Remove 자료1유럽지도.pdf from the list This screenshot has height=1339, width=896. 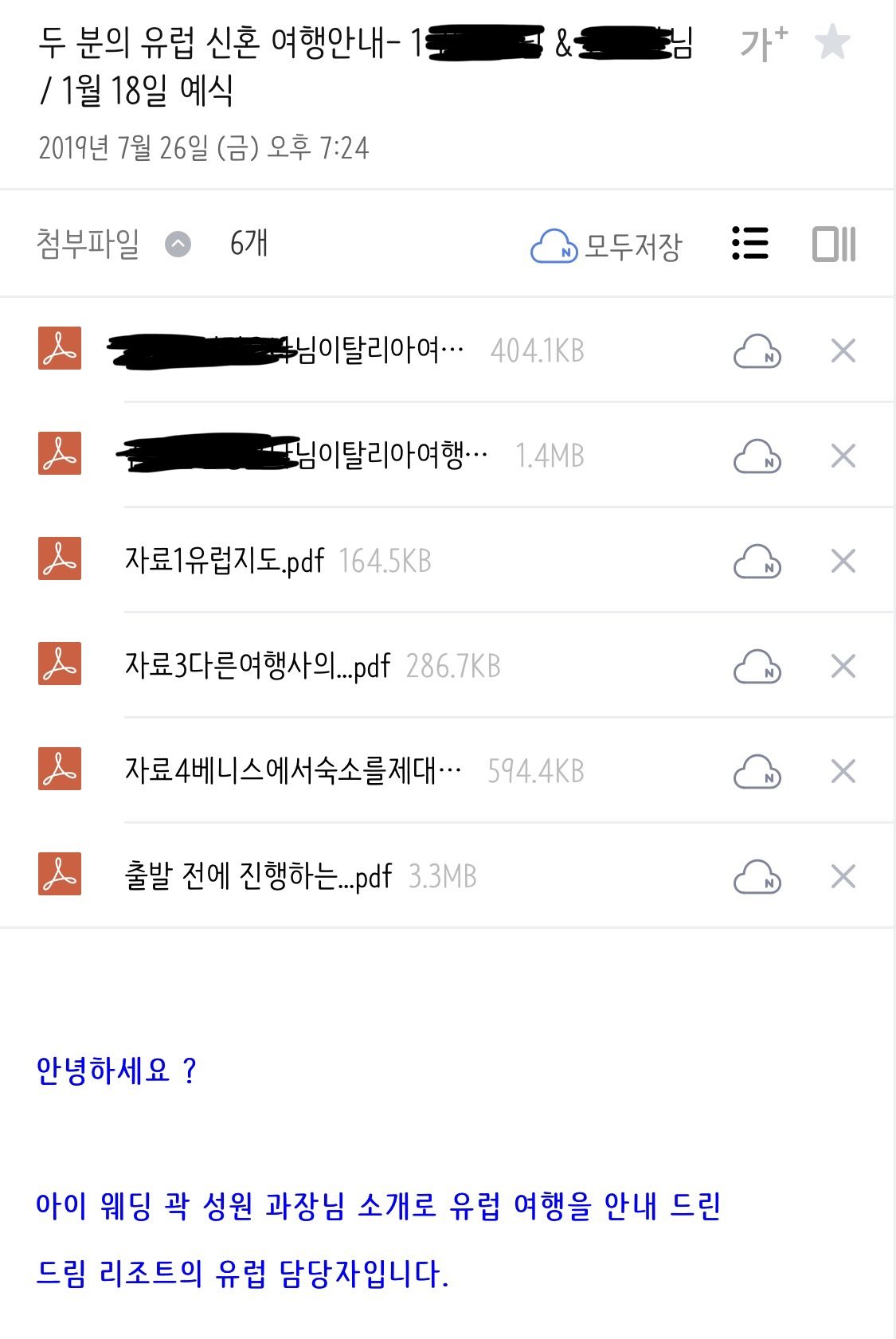[843, 561]
